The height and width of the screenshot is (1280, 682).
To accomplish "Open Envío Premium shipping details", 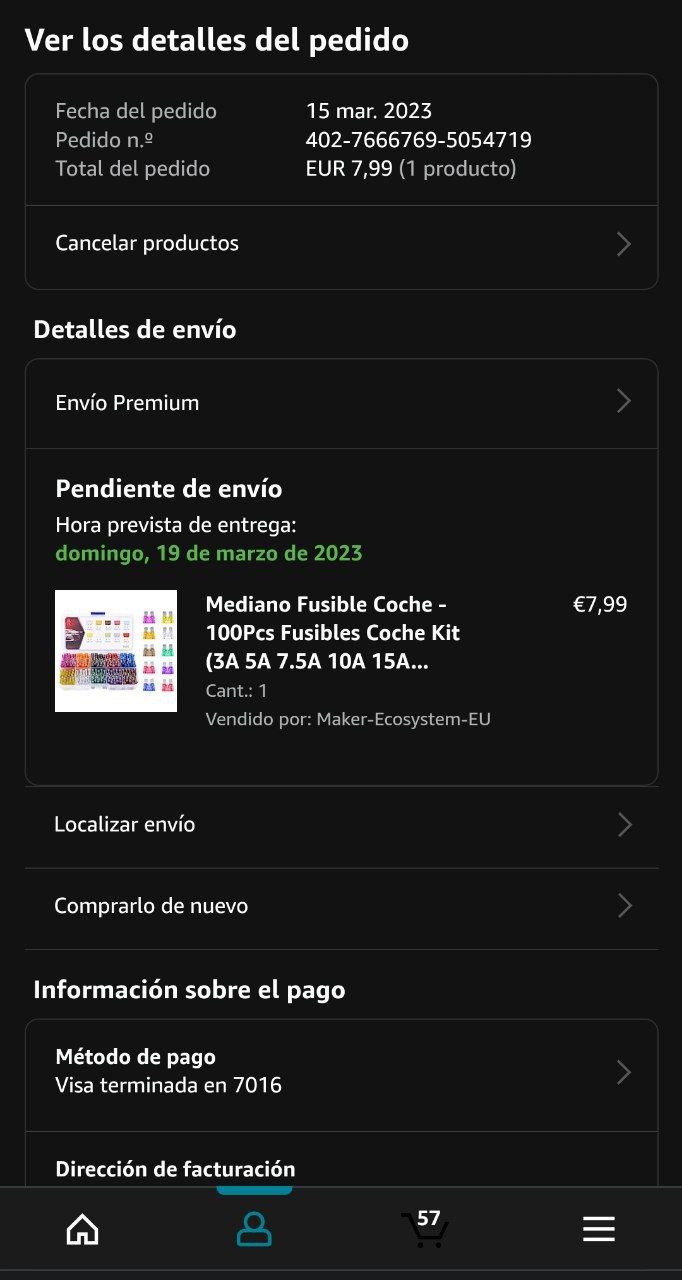I will click(x=341, y=403).
